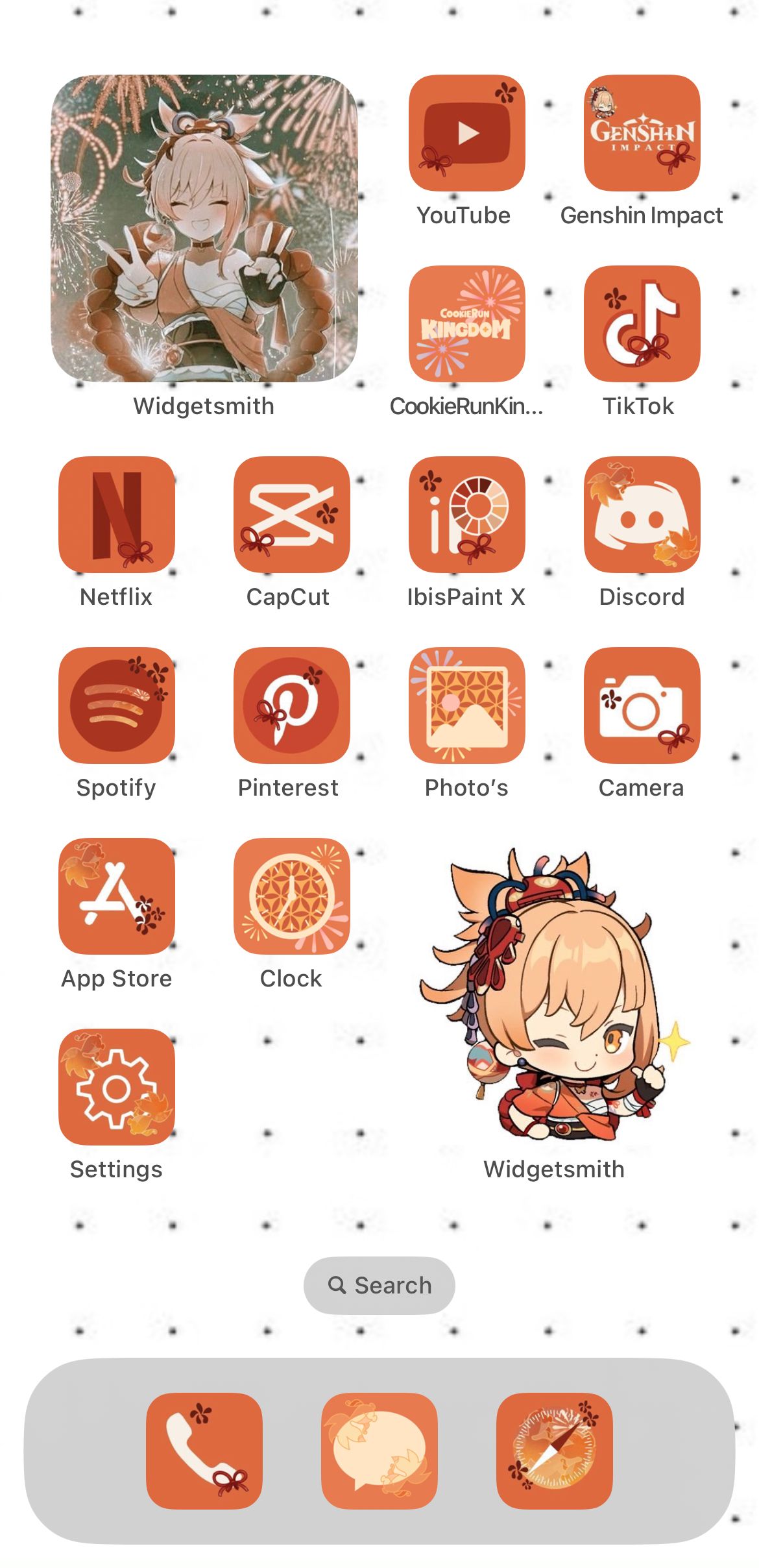The image size is (759, 1568).
Task: Launch the CapCut editor
Action: click(292, 515)
